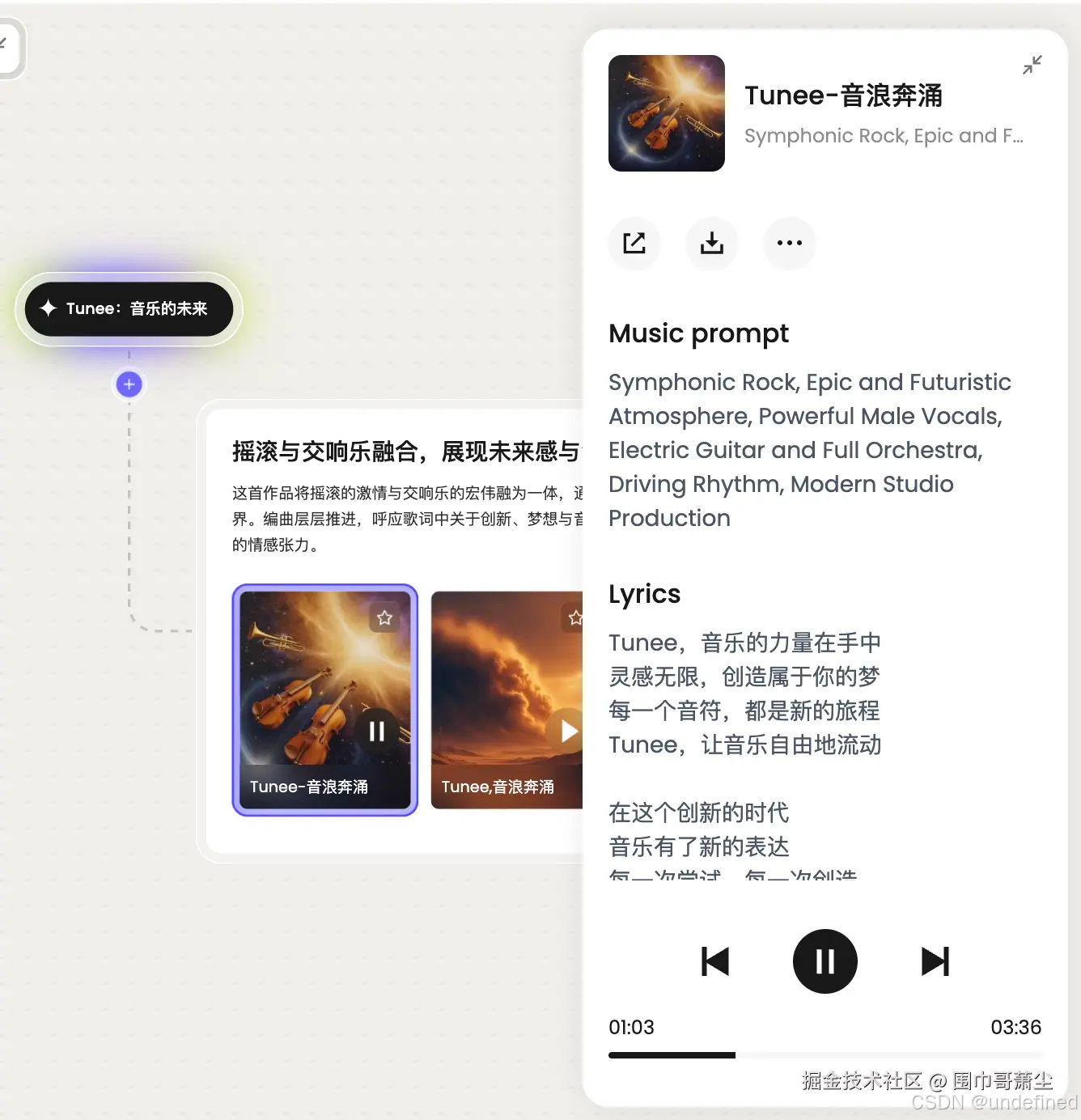Favorite the Tunee-音浪奔涌 violin card
Screen dimensions: 1081x1120
click(x=384, y=618)
